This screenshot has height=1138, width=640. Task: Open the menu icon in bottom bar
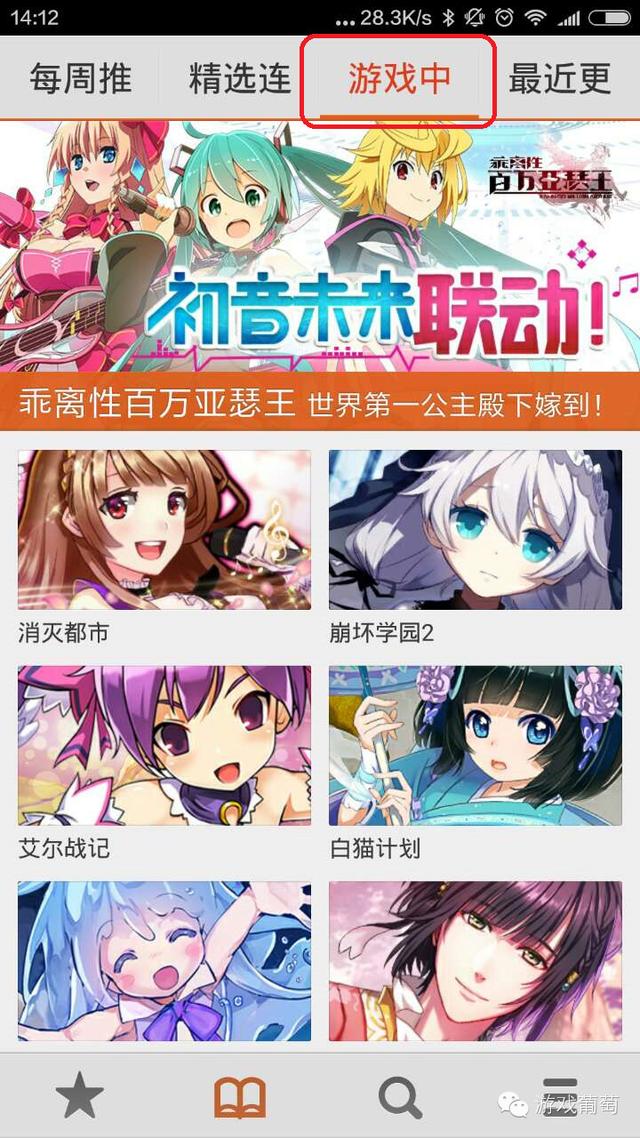[560, 1096]
